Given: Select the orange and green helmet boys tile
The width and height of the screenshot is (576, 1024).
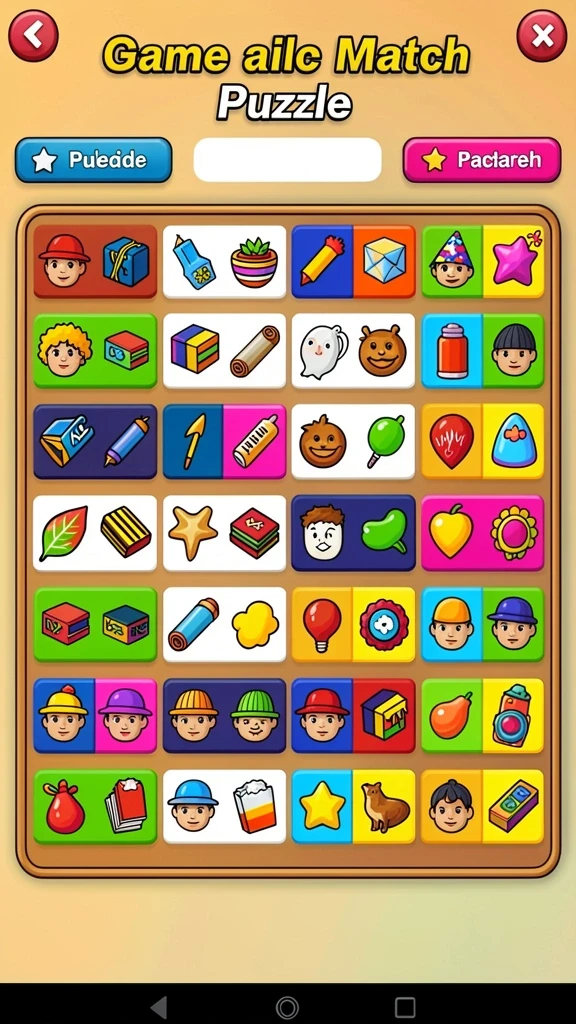Looking at the screenshot, I should pos(225,716).
